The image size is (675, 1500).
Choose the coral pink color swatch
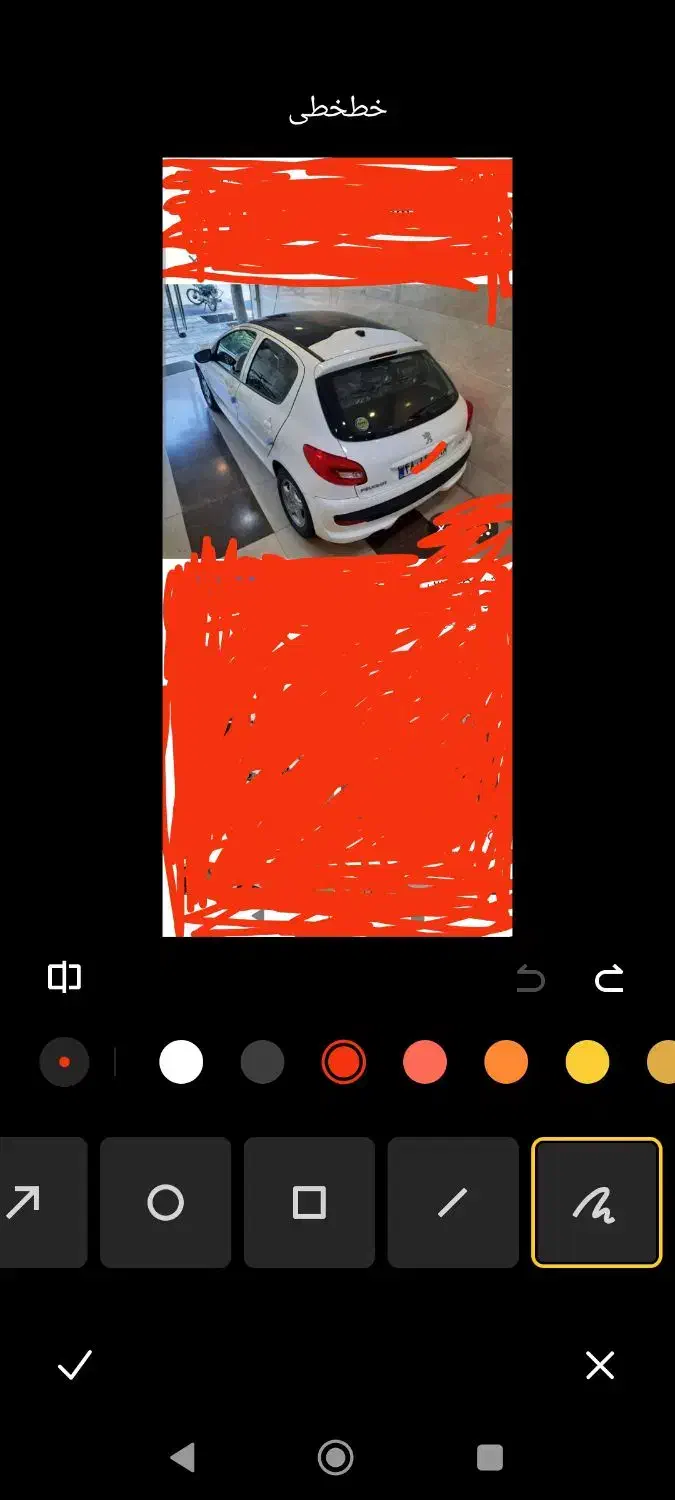[425, 1062]
